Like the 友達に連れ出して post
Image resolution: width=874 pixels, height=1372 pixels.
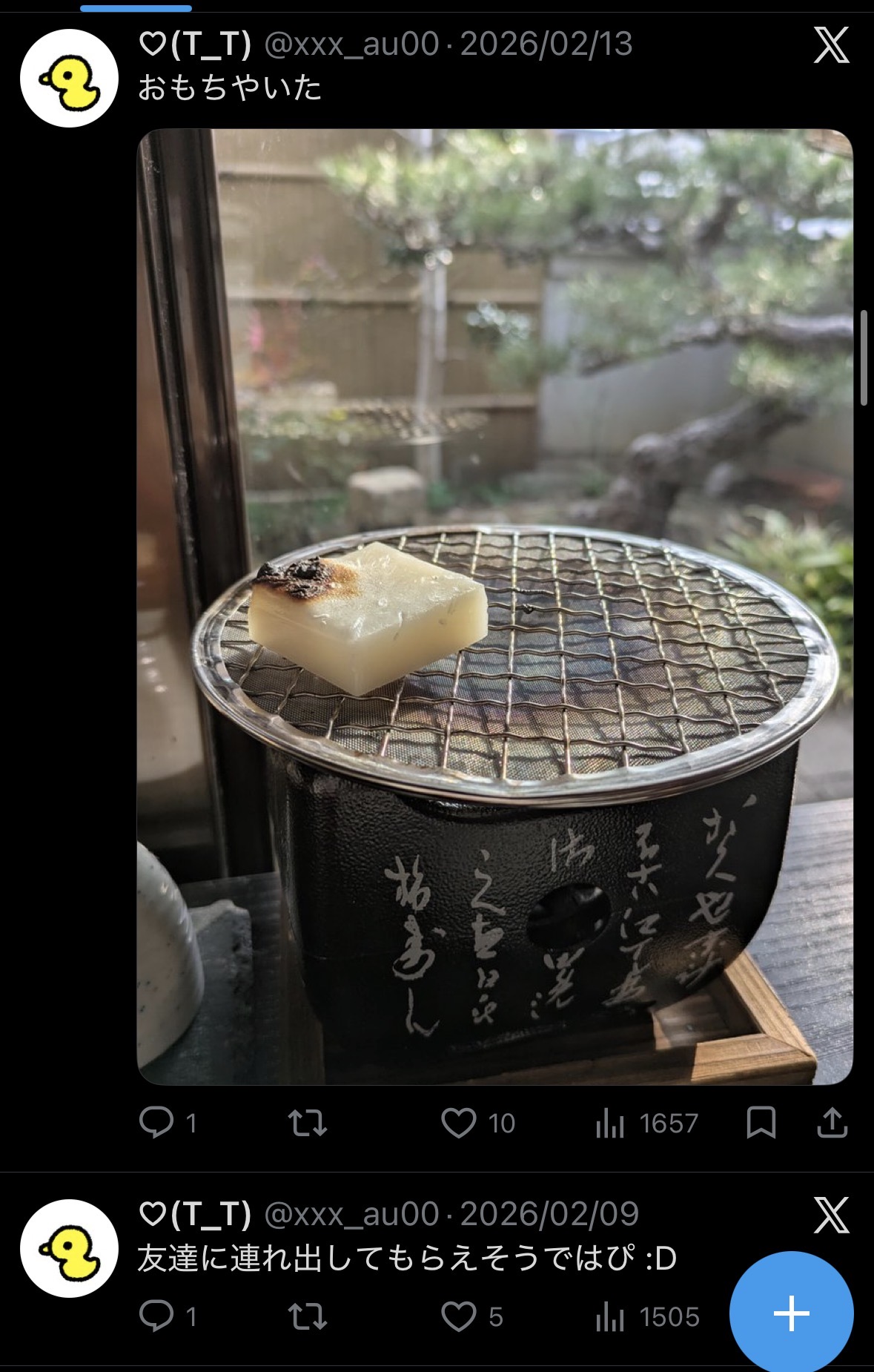[459, 1316]
